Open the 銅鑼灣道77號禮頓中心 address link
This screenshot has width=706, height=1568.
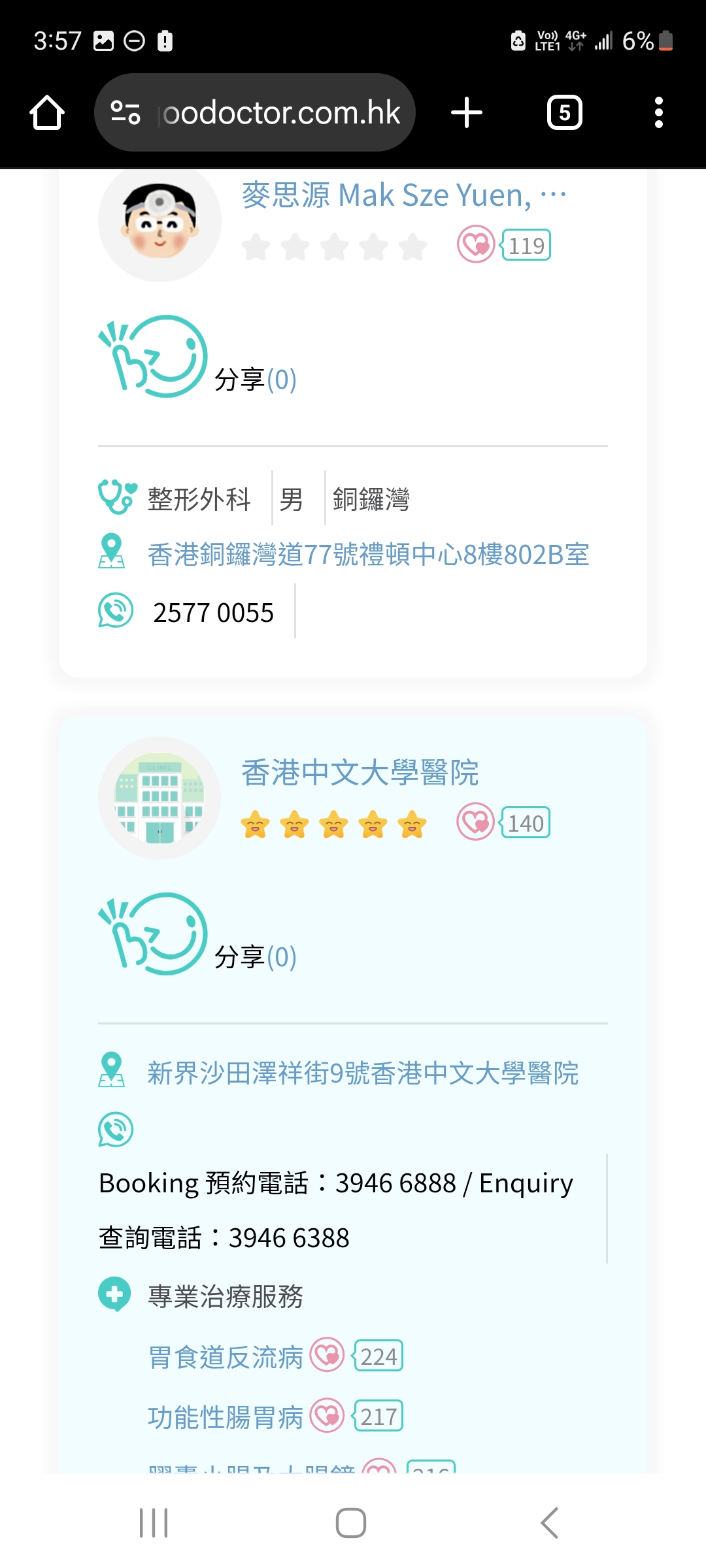[x=368, y=555]
